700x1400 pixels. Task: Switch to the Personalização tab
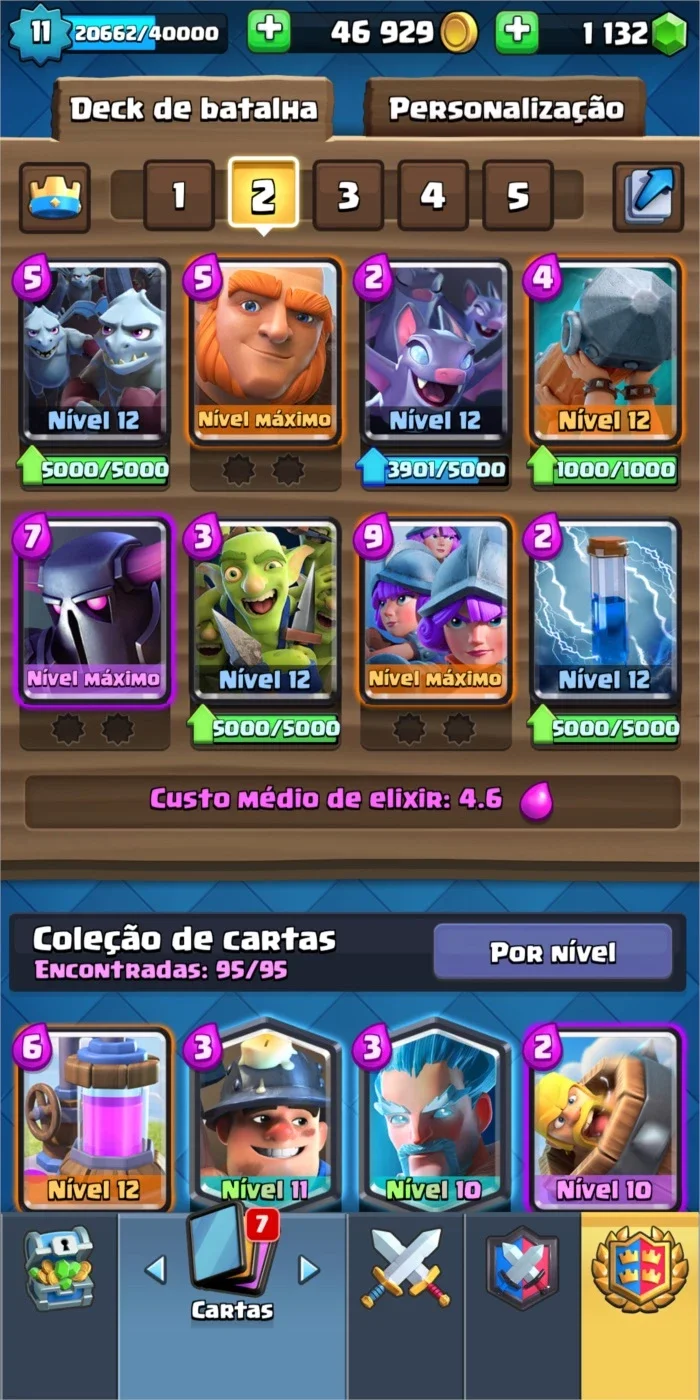click(x=505, y=108)
